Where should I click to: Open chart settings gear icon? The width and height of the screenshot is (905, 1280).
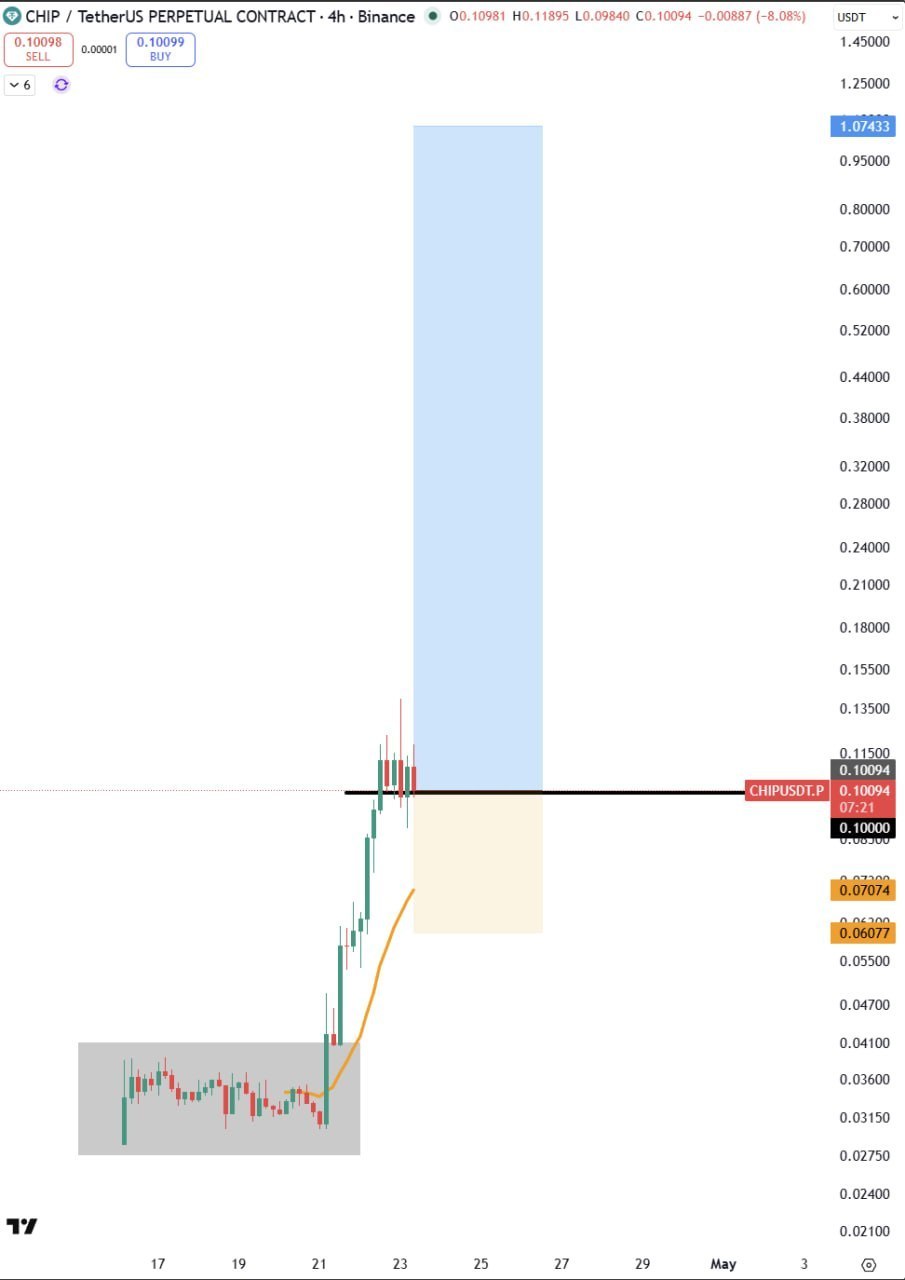868,1264
